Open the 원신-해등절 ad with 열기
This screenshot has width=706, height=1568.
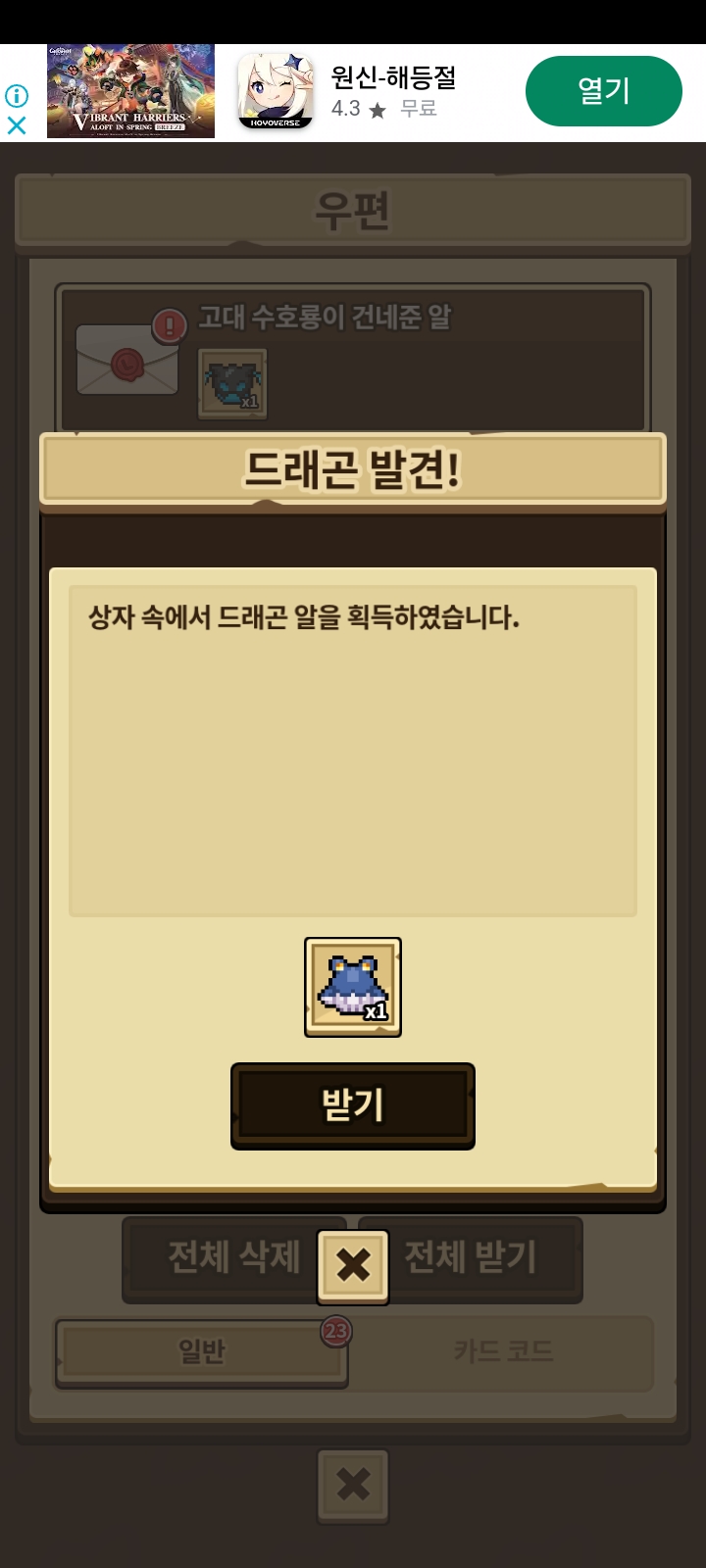tap(603, 91)
